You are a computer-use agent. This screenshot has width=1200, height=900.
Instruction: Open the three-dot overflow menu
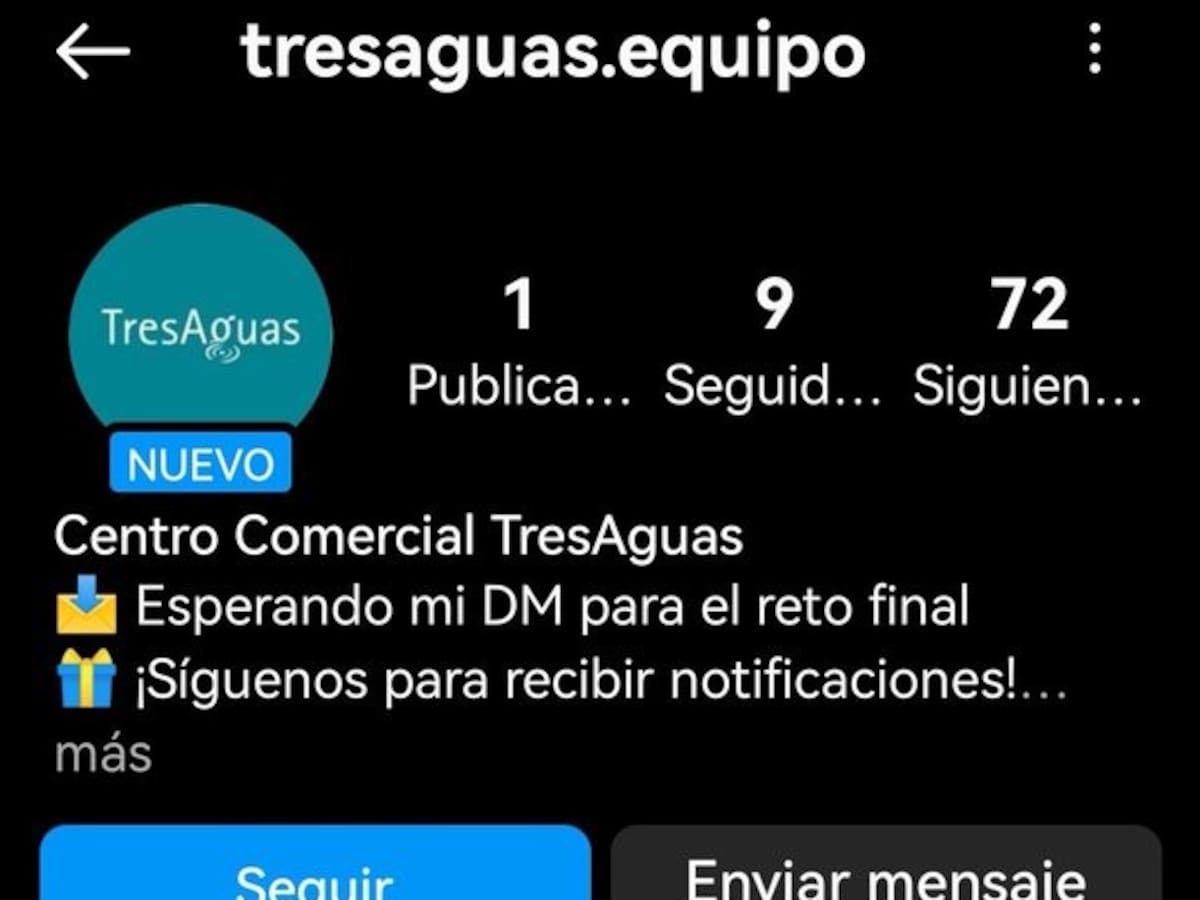click(1096, 49)
